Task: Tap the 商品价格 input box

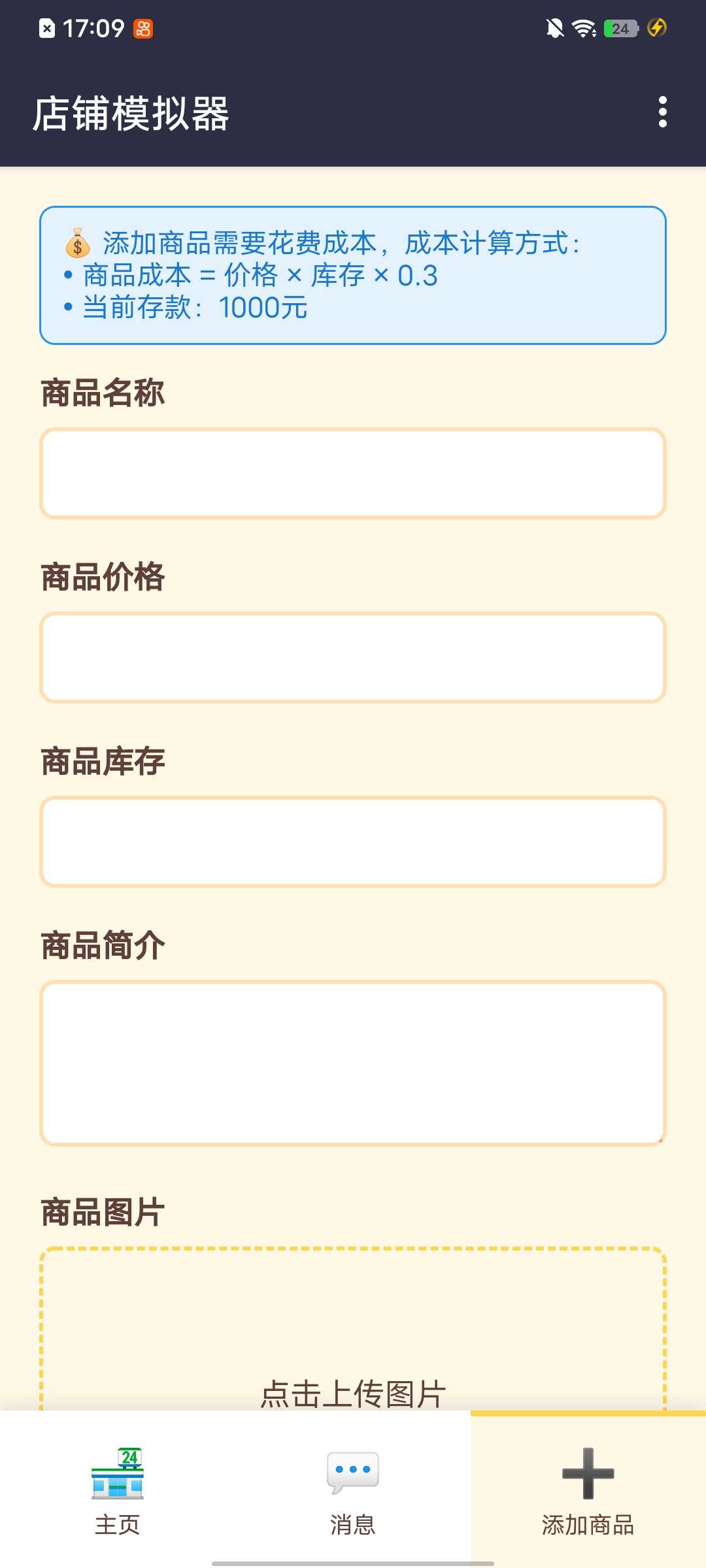Action: coord(353,658)
